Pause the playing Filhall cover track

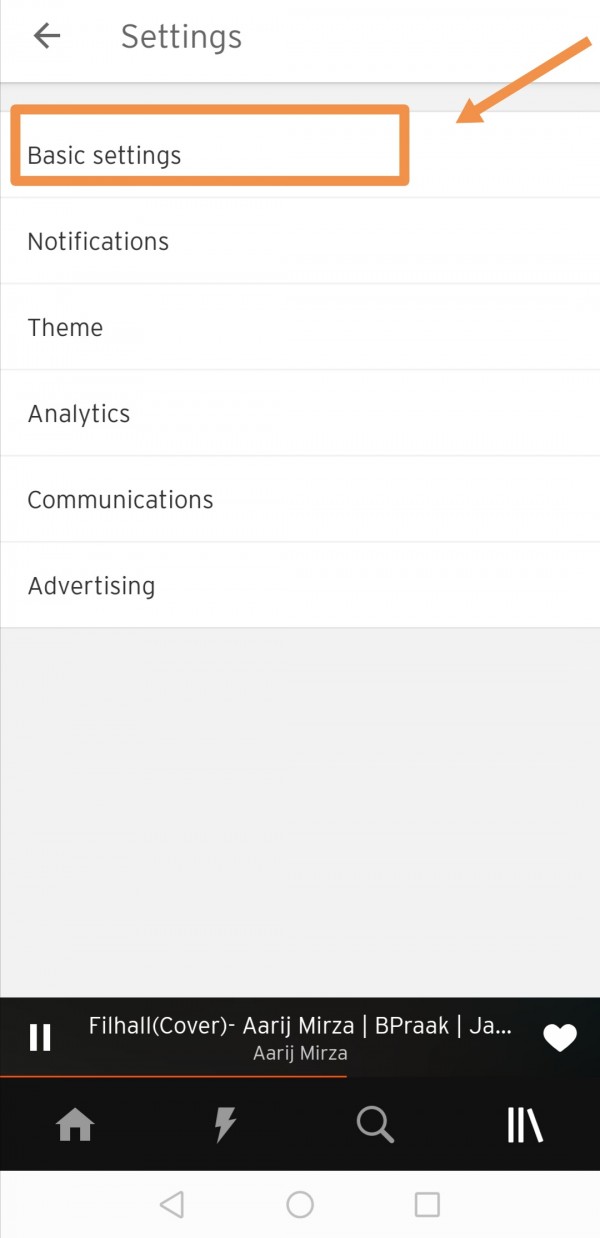[40, 1037]
